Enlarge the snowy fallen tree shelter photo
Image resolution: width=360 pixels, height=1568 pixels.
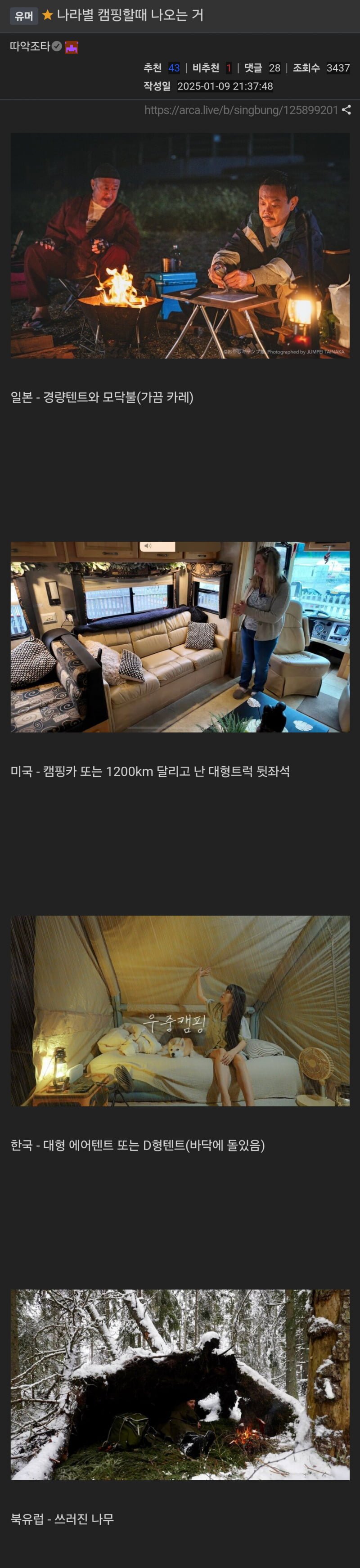click(180, 1384)
